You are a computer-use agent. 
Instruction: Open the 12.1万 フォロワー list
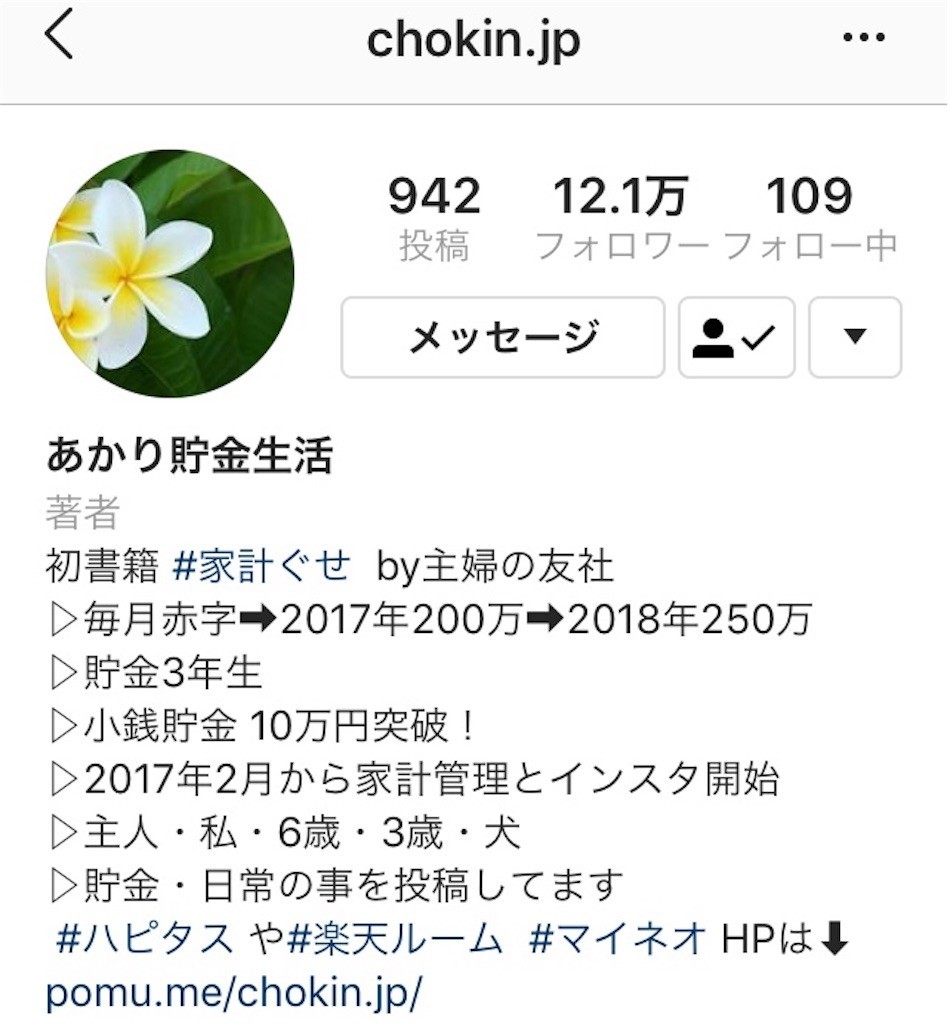click(620, 218)
